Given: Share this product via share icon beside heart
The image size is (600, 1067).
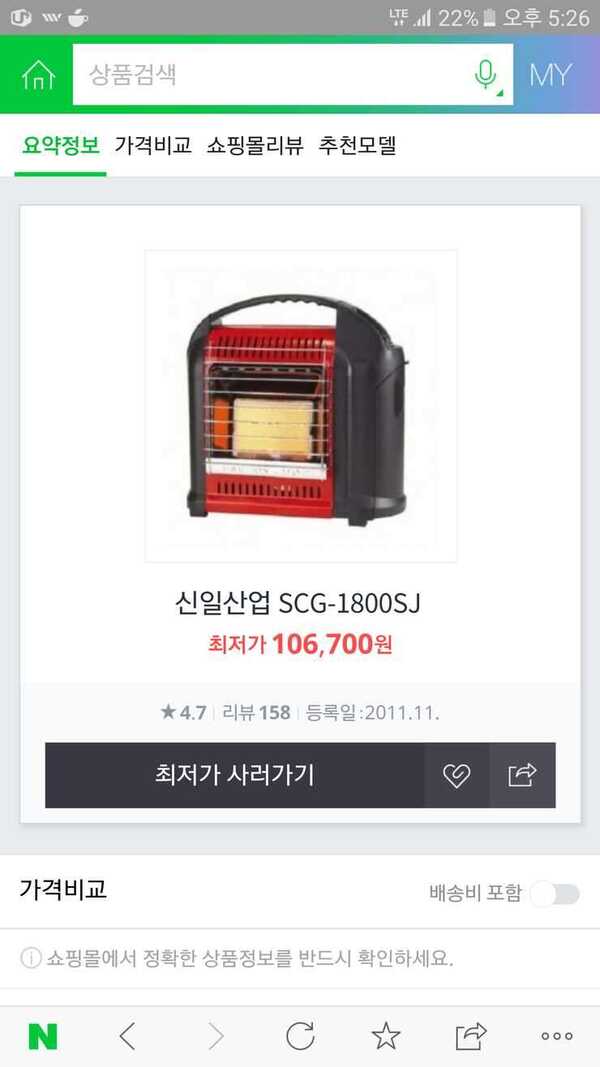Looking at the screenshot, I should pyautogui.click(x=522, y=775).
